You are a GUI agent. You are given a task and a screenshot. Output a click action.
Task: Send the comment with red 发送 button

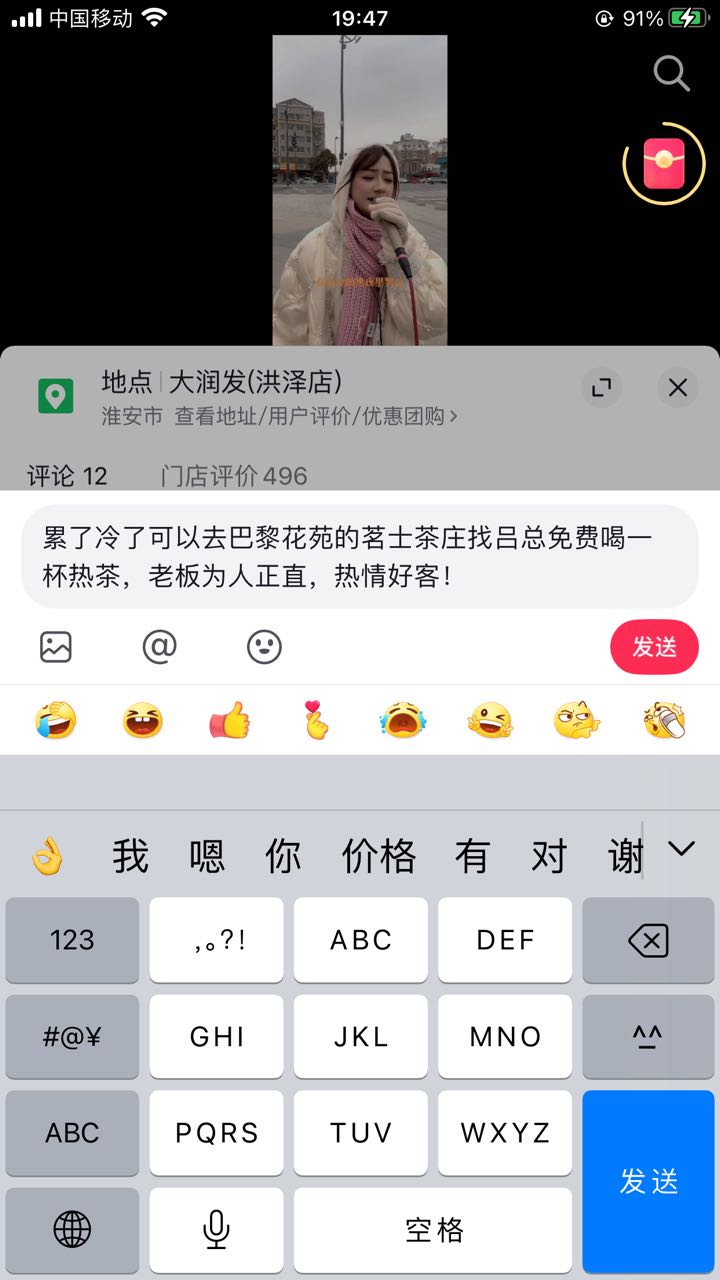(654, 647)
